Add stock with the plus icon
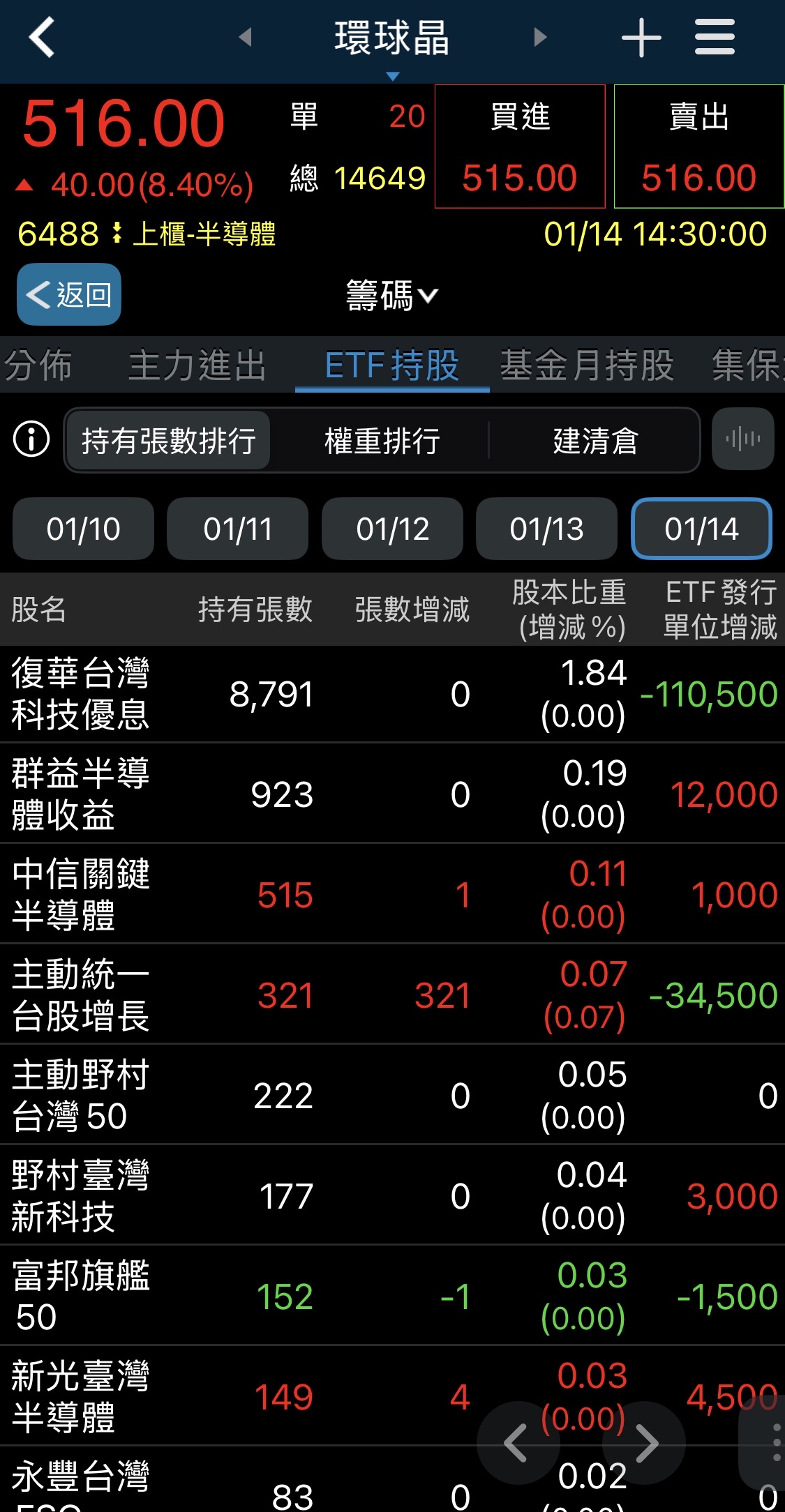The height and width of the screenshot is (1512, 785). pos(641,38)
